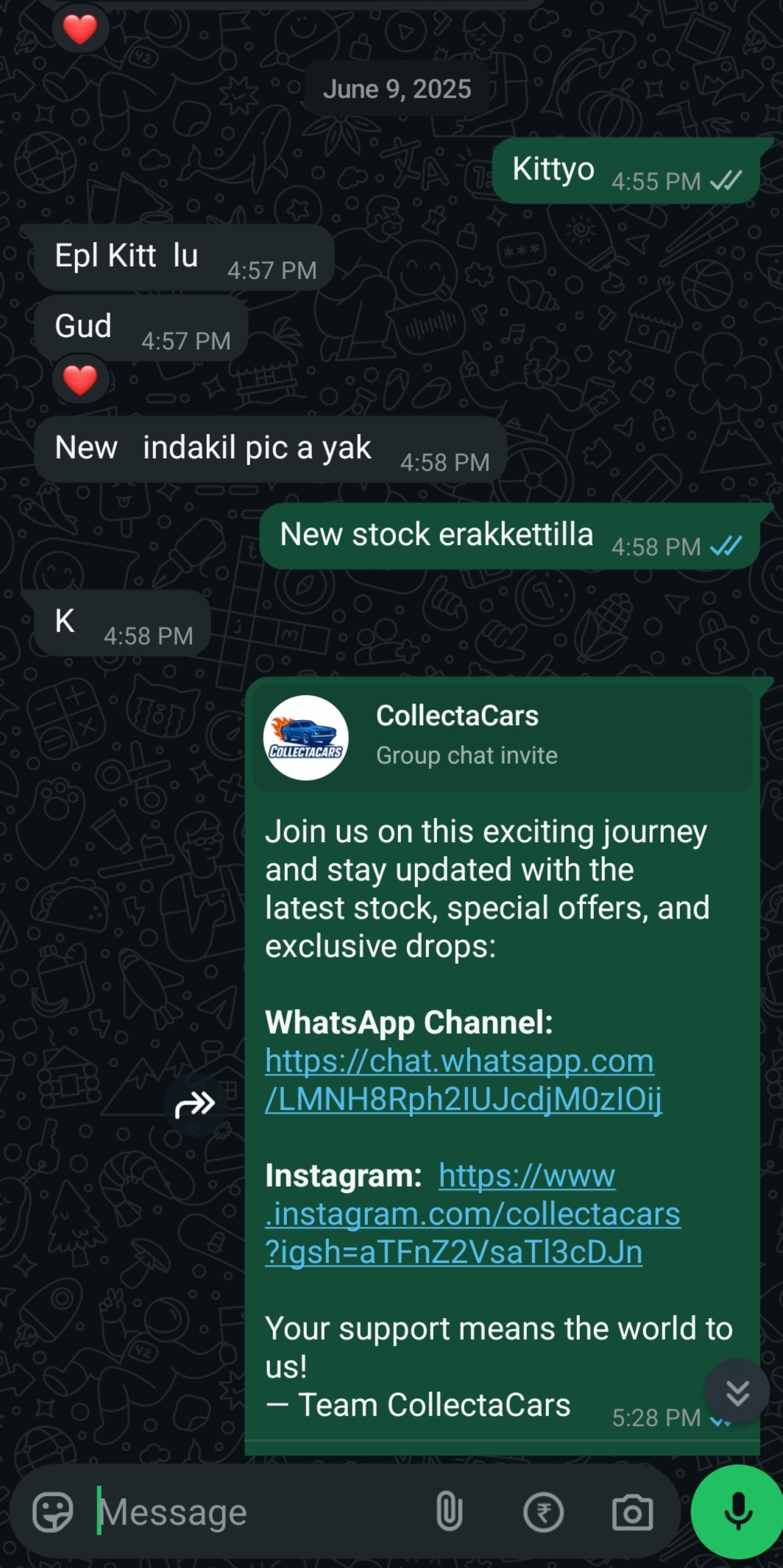View the heart reaction under Gud
Image resolution: width=783 pixels, height=1568 pixels.
(x=80, y=379)
